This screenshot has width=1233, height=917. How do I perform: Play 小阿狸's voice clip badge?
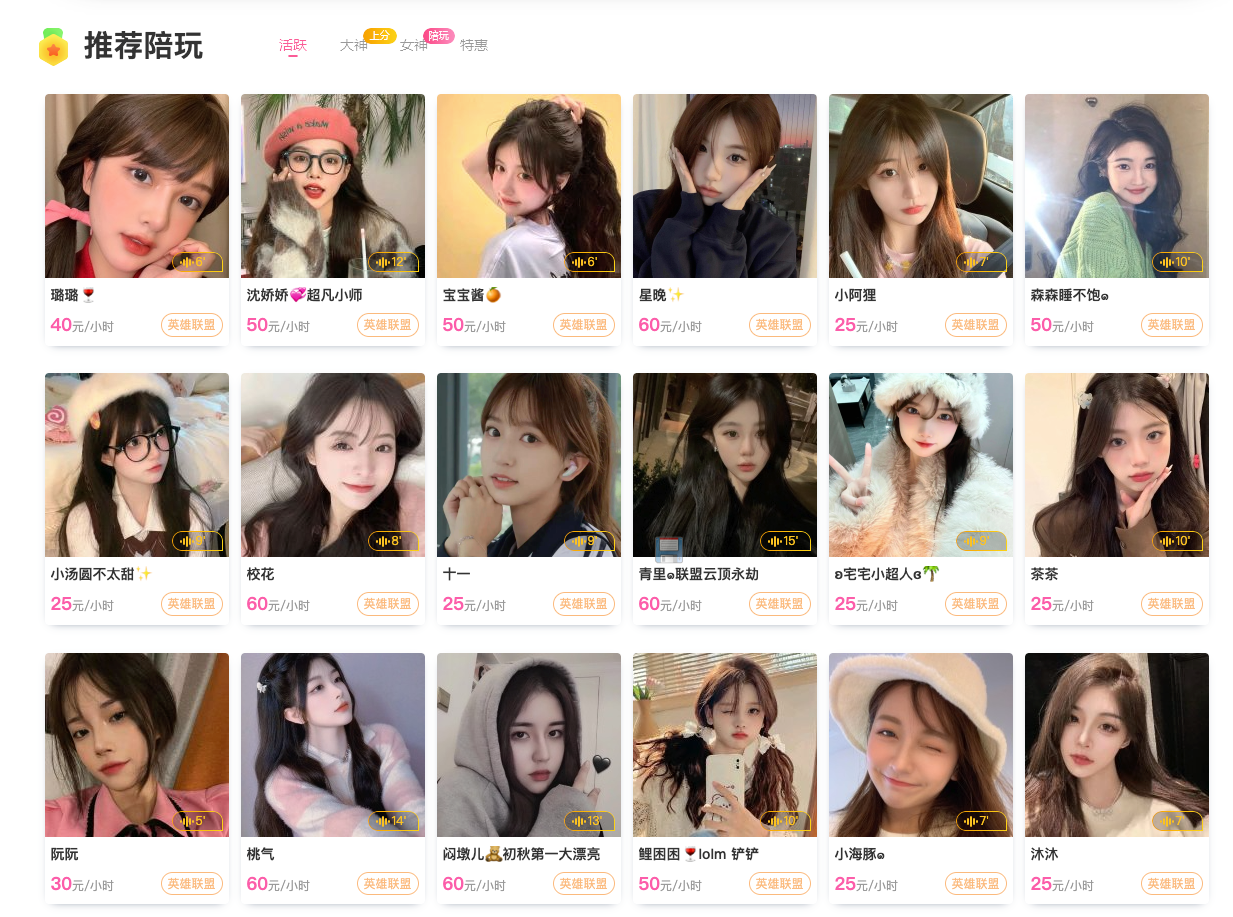981,262
